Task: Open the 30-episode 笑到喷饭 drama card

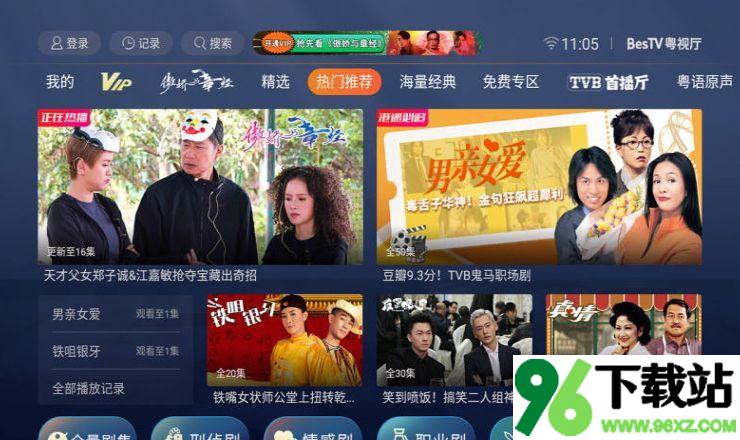Action: point(454,341)
